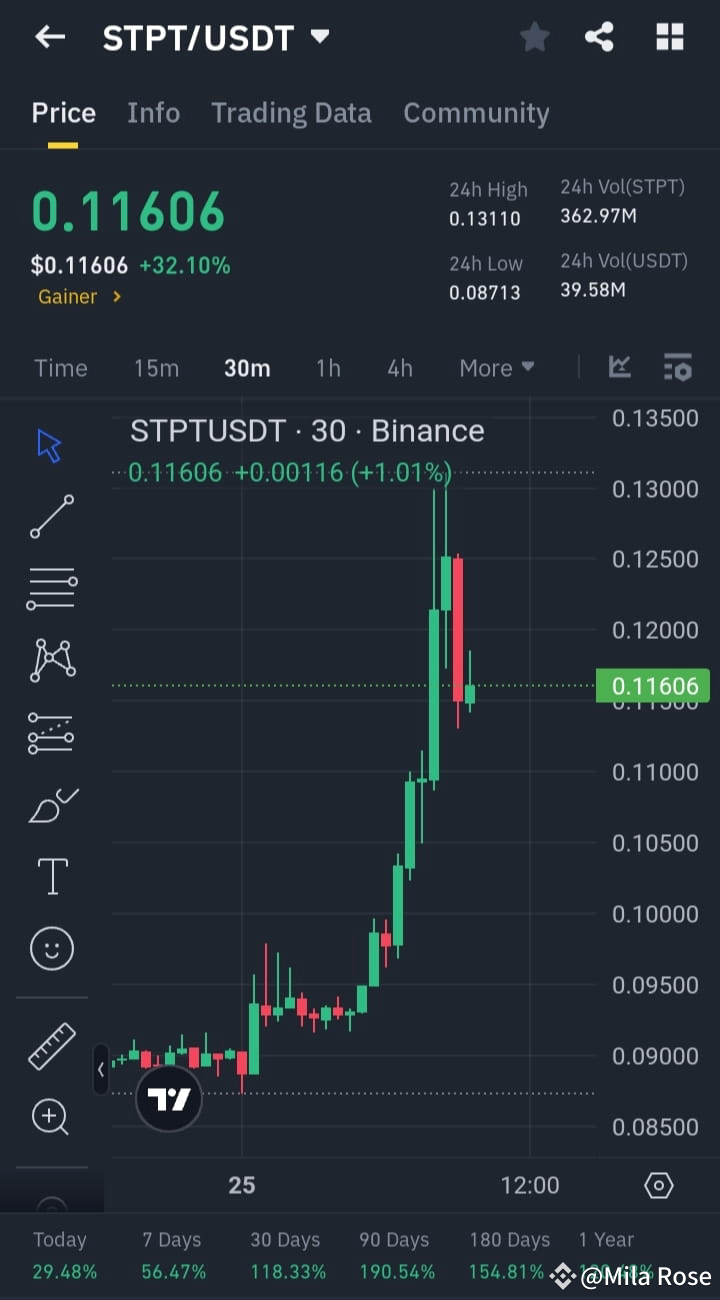Open the Gainer link below the price
The height and width of the screenshot is (1300, 720).
(x=79, y=296)
